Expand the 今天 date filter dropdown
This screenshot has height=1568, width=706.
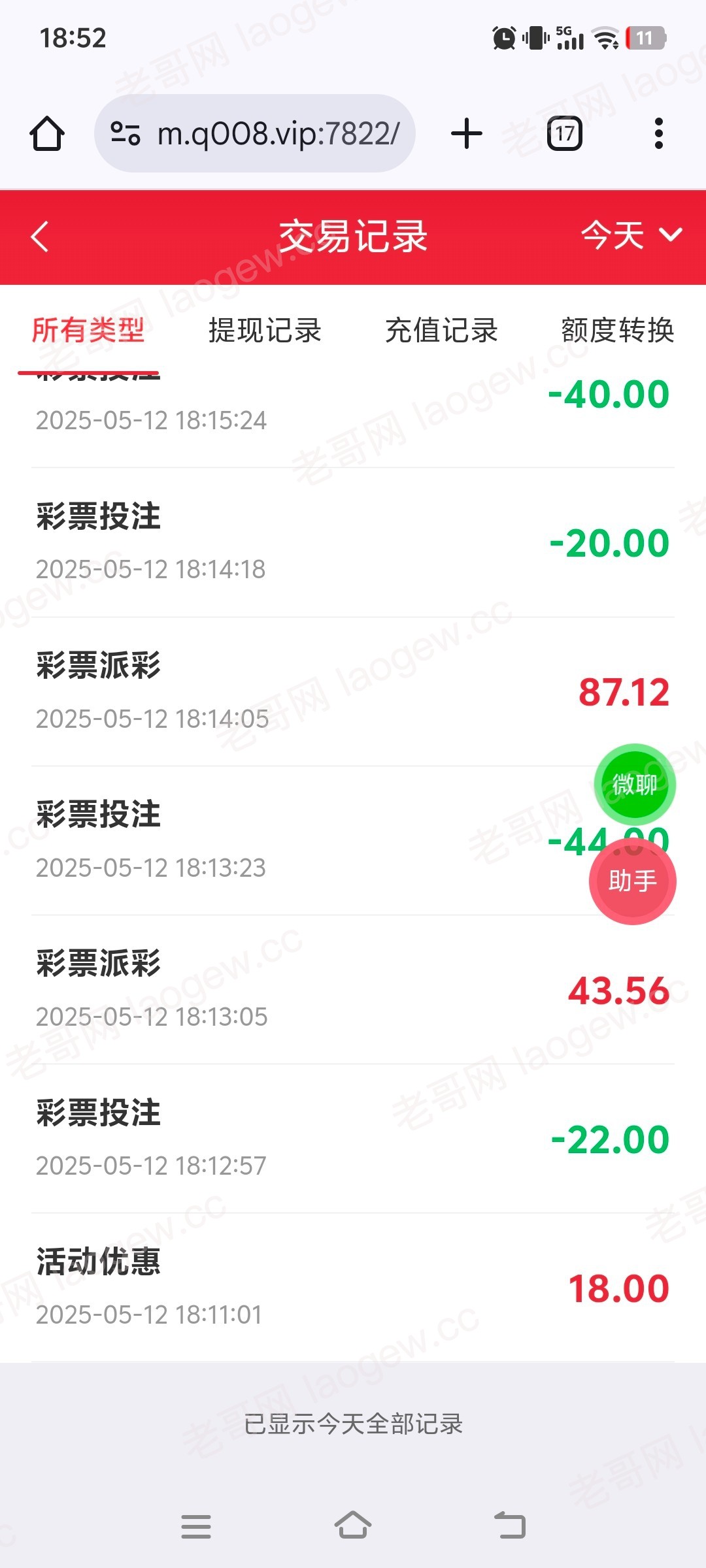tap(631, 235)
